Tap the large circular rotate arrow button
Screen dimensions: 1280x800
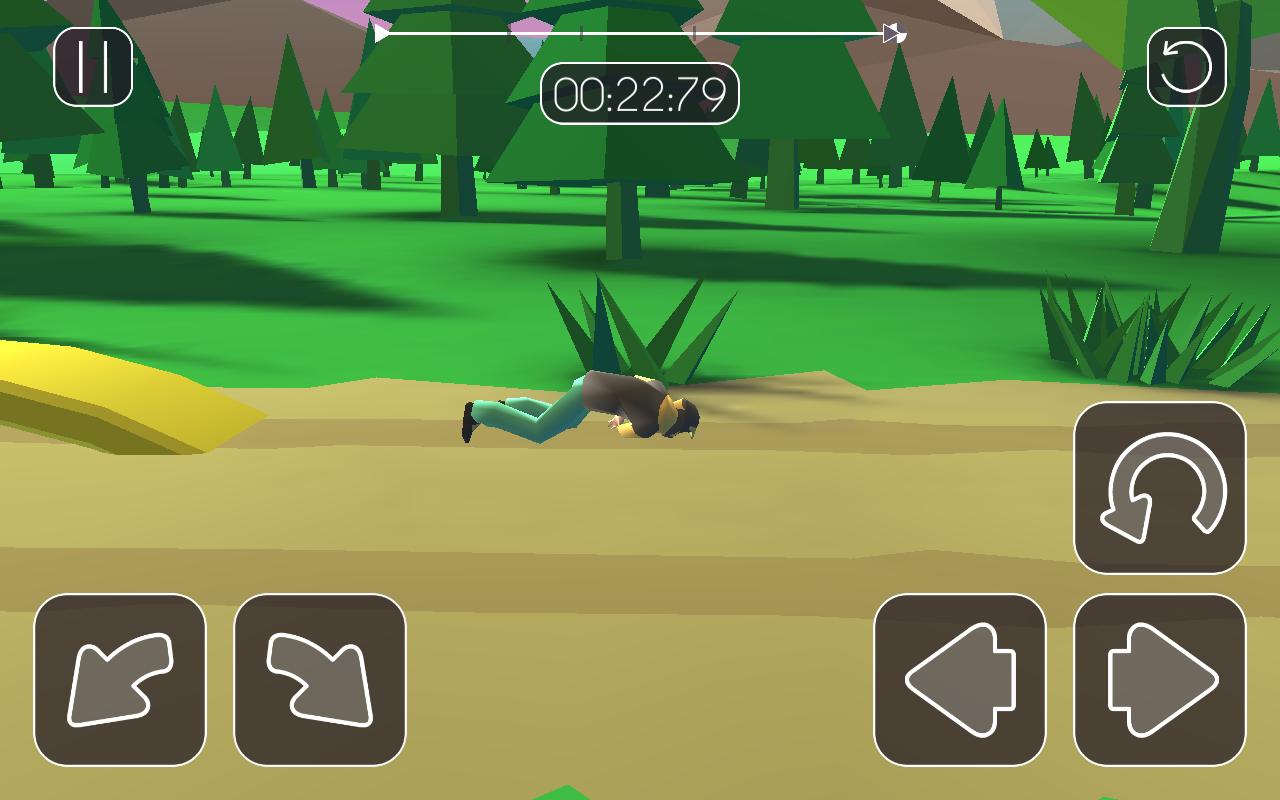(x=1160, y=488)
